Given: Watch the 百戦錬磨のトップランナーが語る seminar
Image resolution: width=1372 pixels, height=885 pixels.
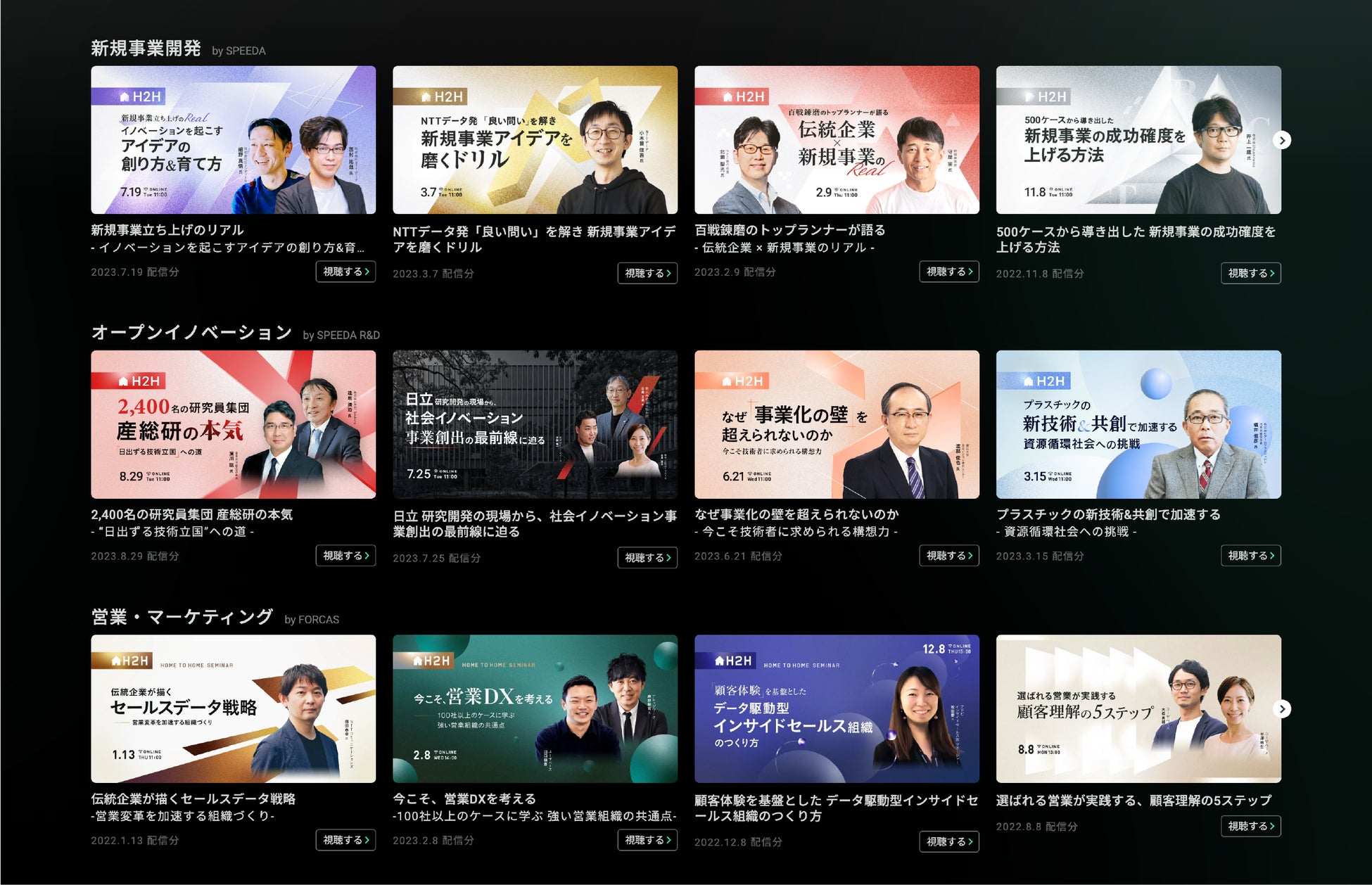Looking at the screenshot, I should click(948, 272).
